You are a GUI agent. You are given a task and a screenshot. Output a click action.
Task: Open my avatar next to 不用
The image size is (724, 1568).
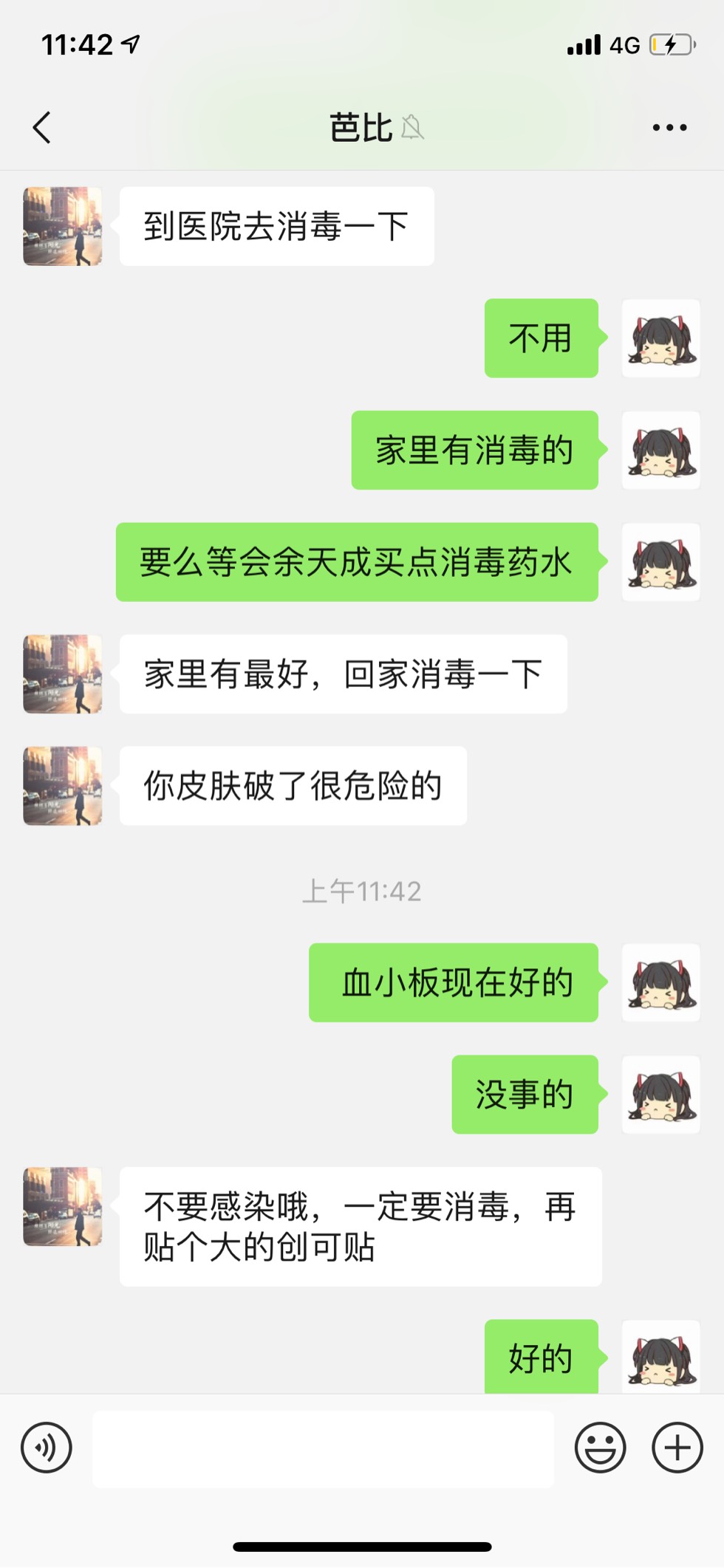(x=660, y=338)
